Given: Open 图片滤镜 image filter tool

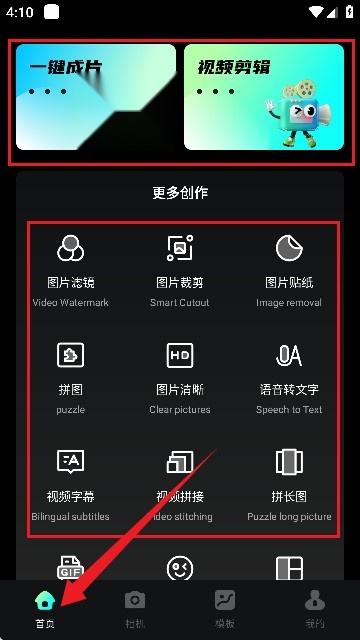Looking at the screenshot, I should point(71,271).
